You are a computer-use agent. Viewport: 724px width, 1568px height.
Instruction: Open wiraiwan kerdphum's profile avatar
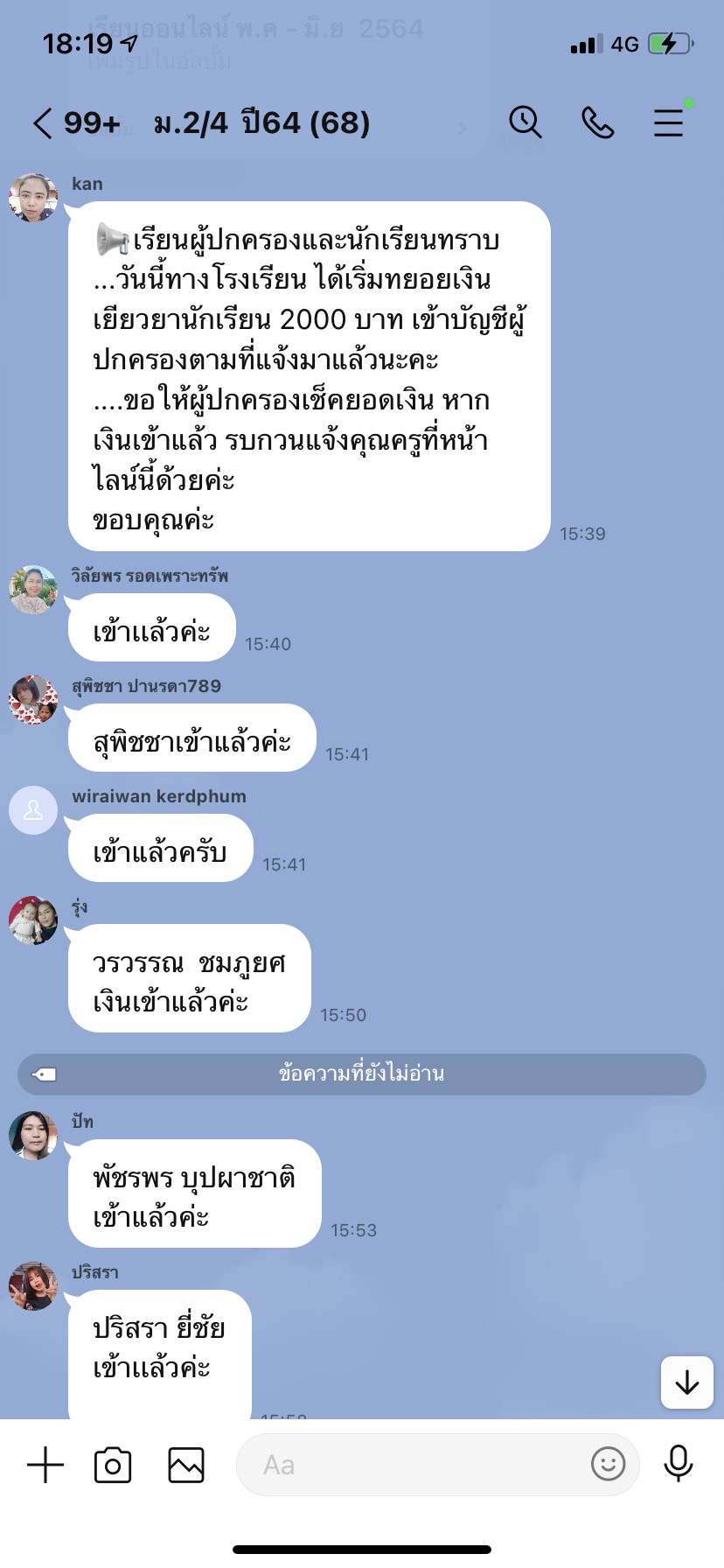pyautogui.click(x=33, y=810)
